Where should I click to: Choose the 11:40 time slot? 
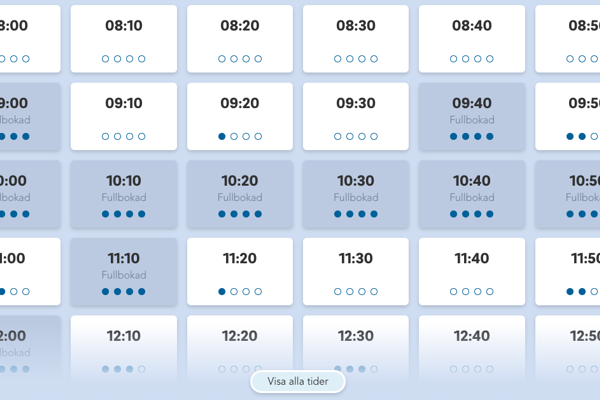[x=472, y=271]
